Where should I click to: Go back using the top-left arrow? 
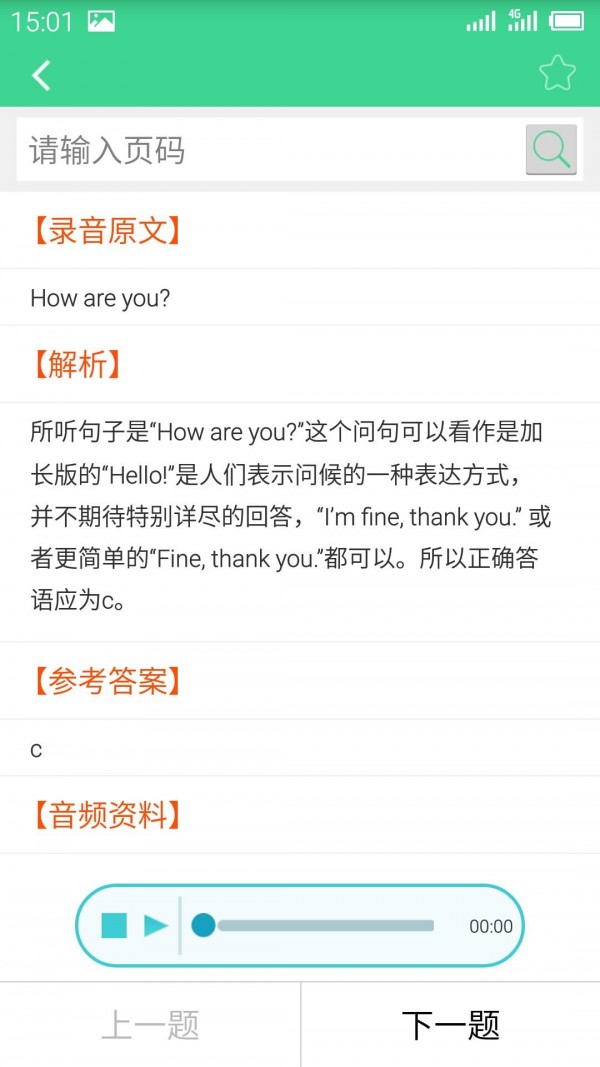tap(41, 75)
